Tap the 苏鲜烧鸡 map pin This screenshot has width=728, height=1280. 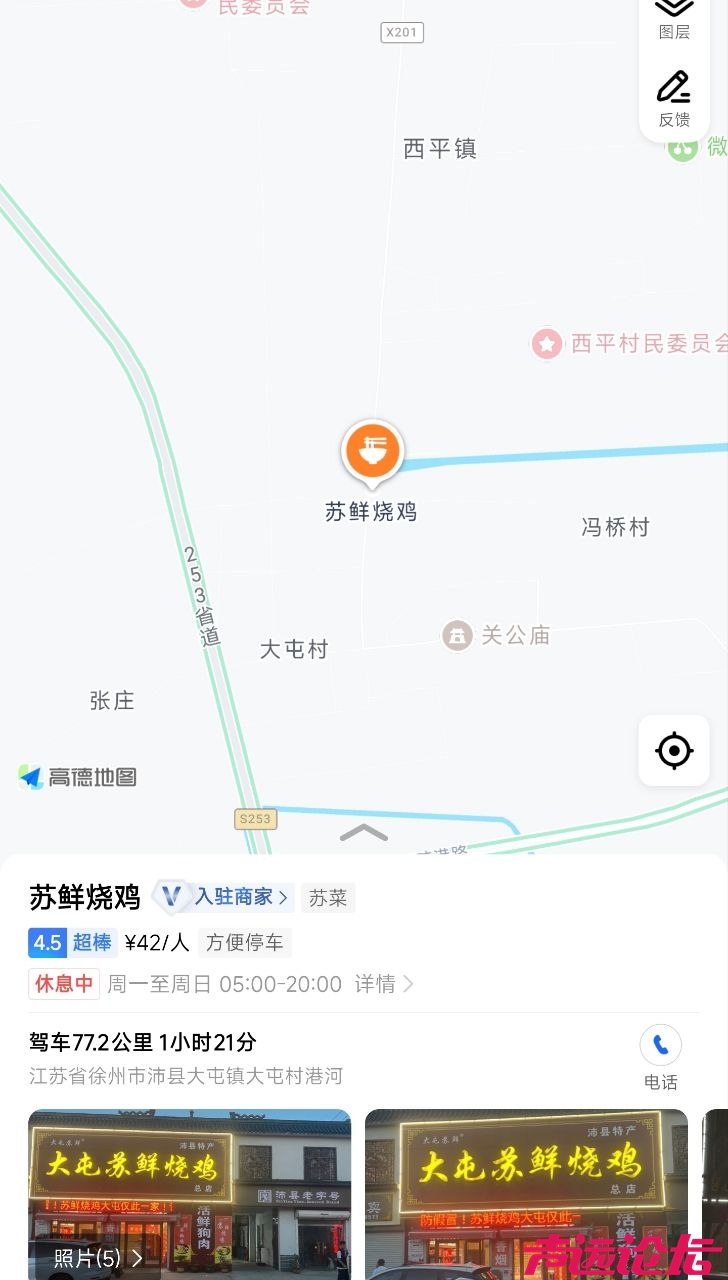click(372, 452)
